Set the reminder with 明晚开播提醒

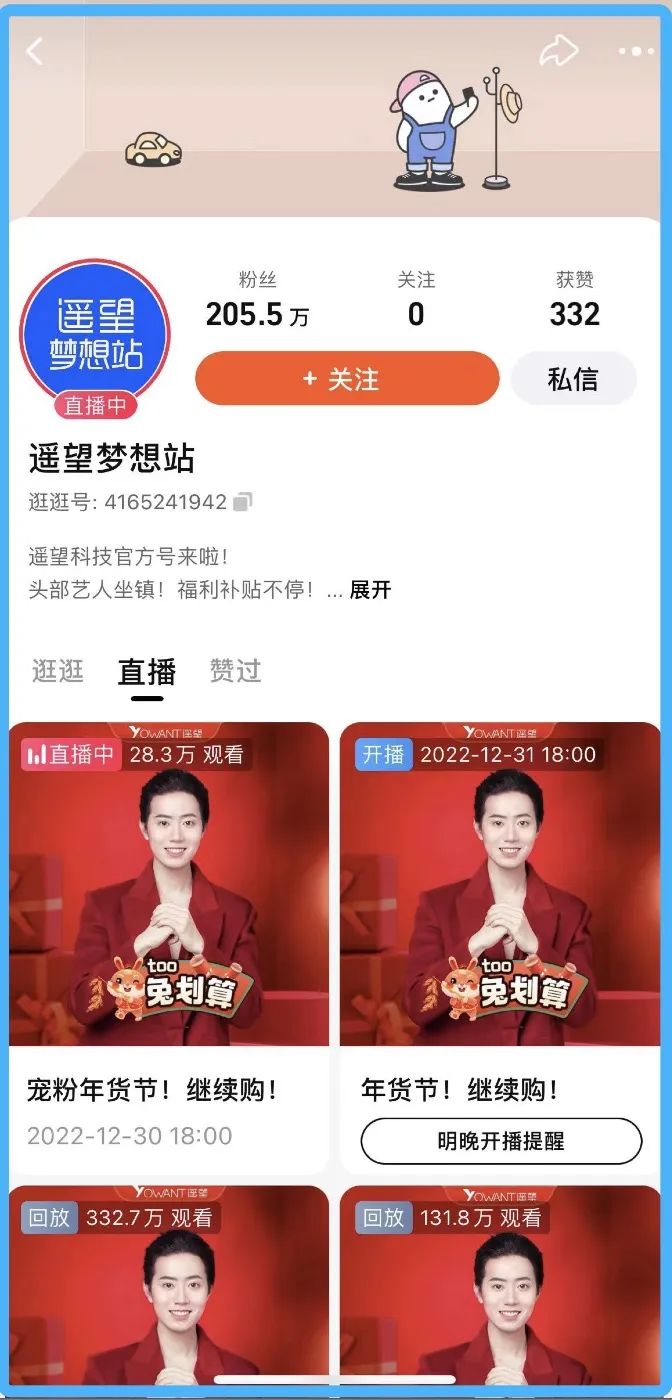click(500, 1141)
